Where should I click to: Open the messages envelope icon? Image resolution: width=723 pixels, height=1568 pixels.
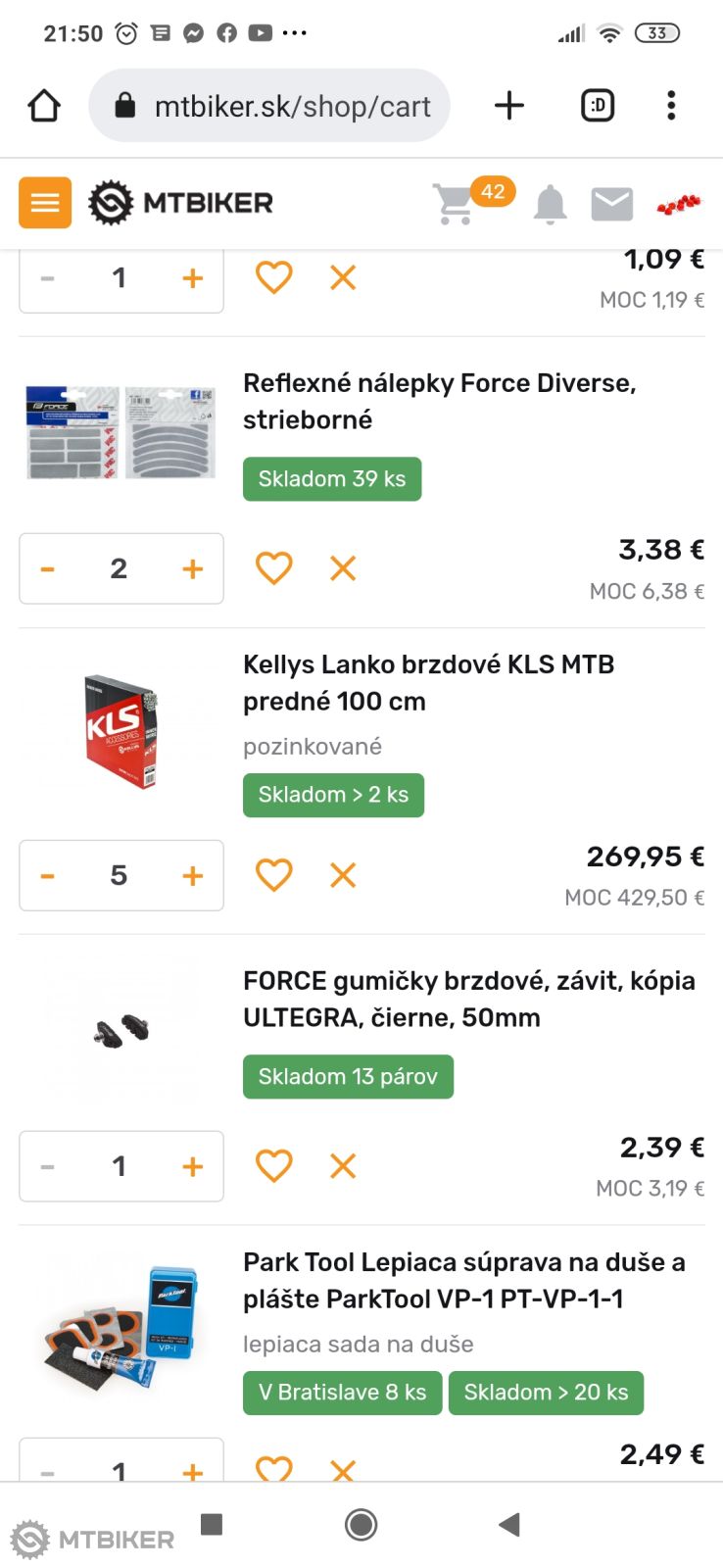[612, 204]
